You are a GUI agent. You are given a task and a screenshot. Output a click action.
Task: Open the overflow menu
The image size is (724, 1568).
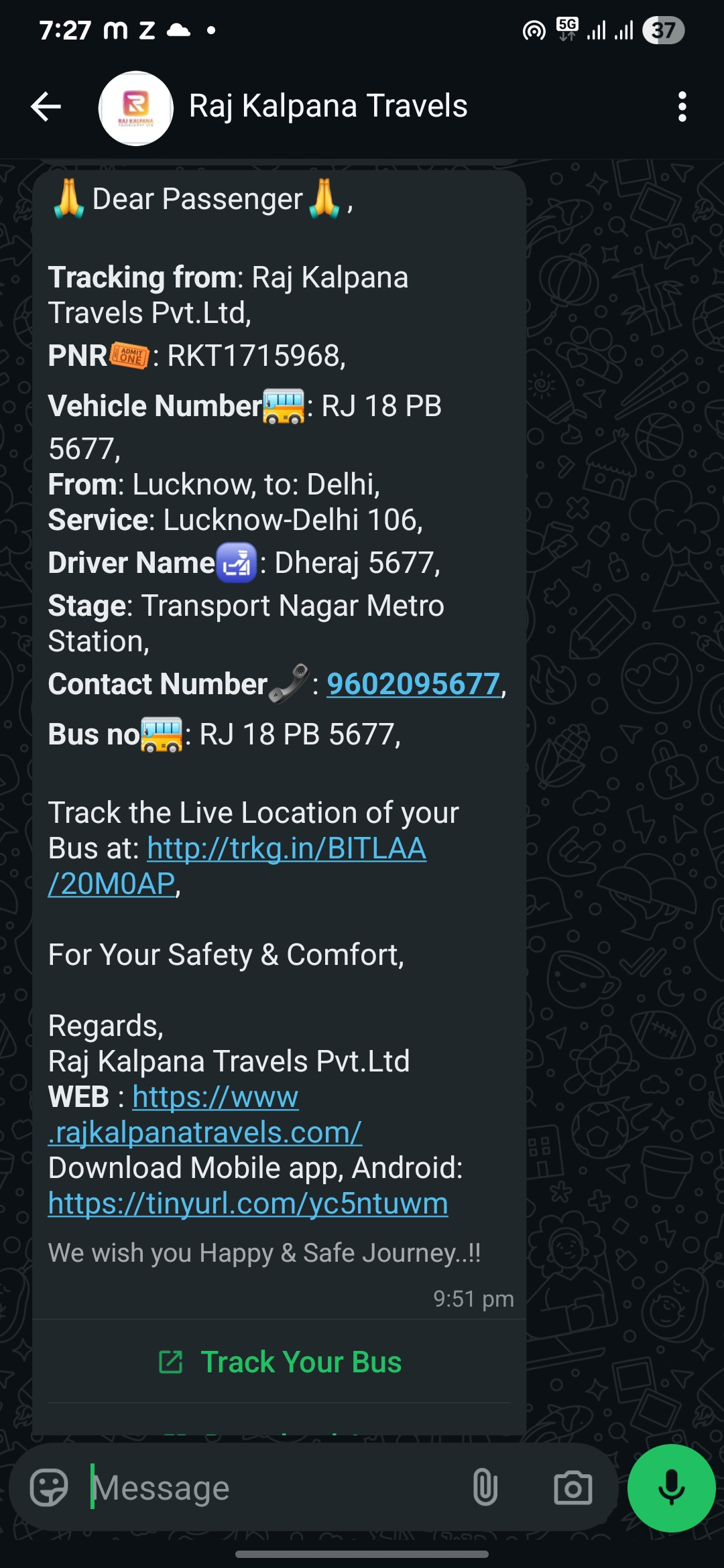tap(682, 107)
